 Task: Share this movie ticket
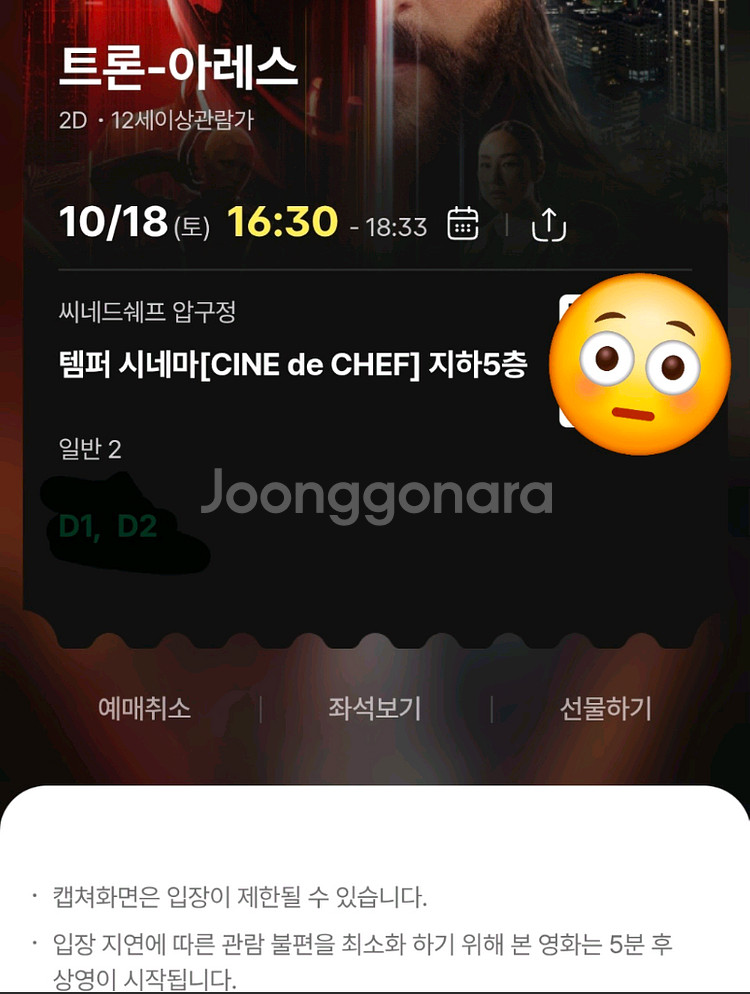pyautogui.click(x=548, y=225)
